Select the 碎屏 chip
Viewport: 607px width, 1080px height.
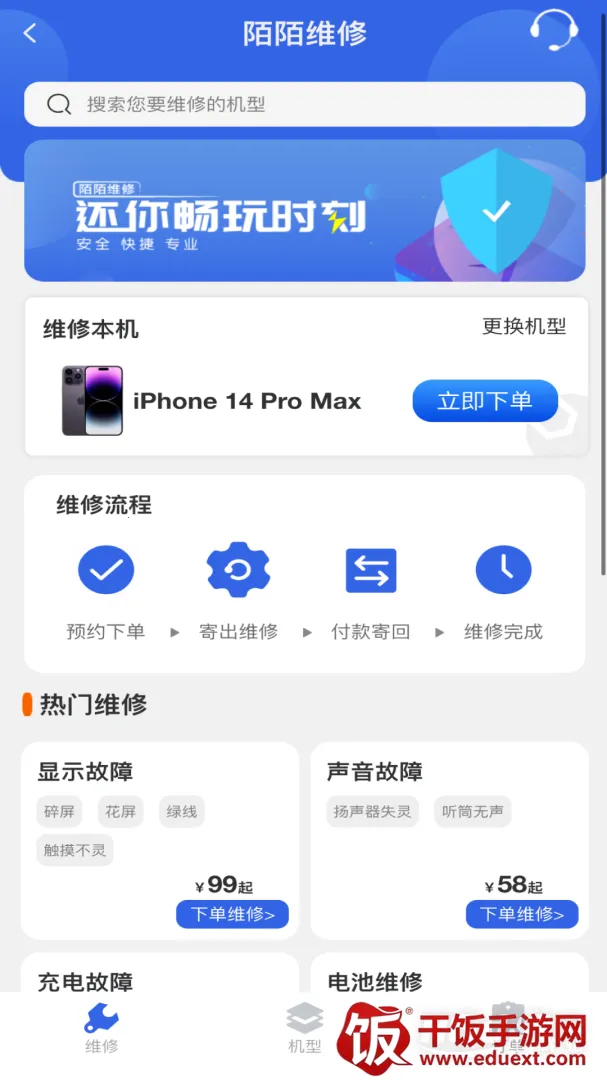(59, 811)
